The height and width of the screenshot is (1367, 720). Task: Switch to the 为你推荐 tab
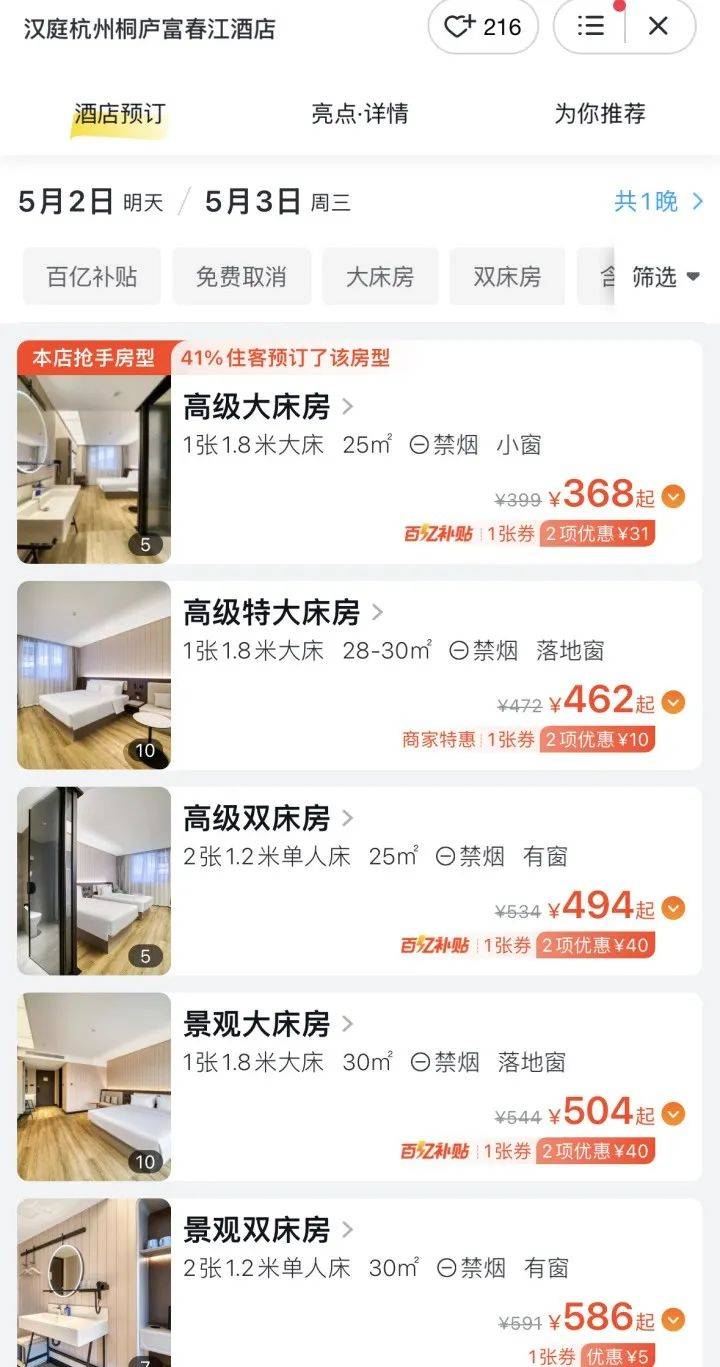(x=599, y=113)
